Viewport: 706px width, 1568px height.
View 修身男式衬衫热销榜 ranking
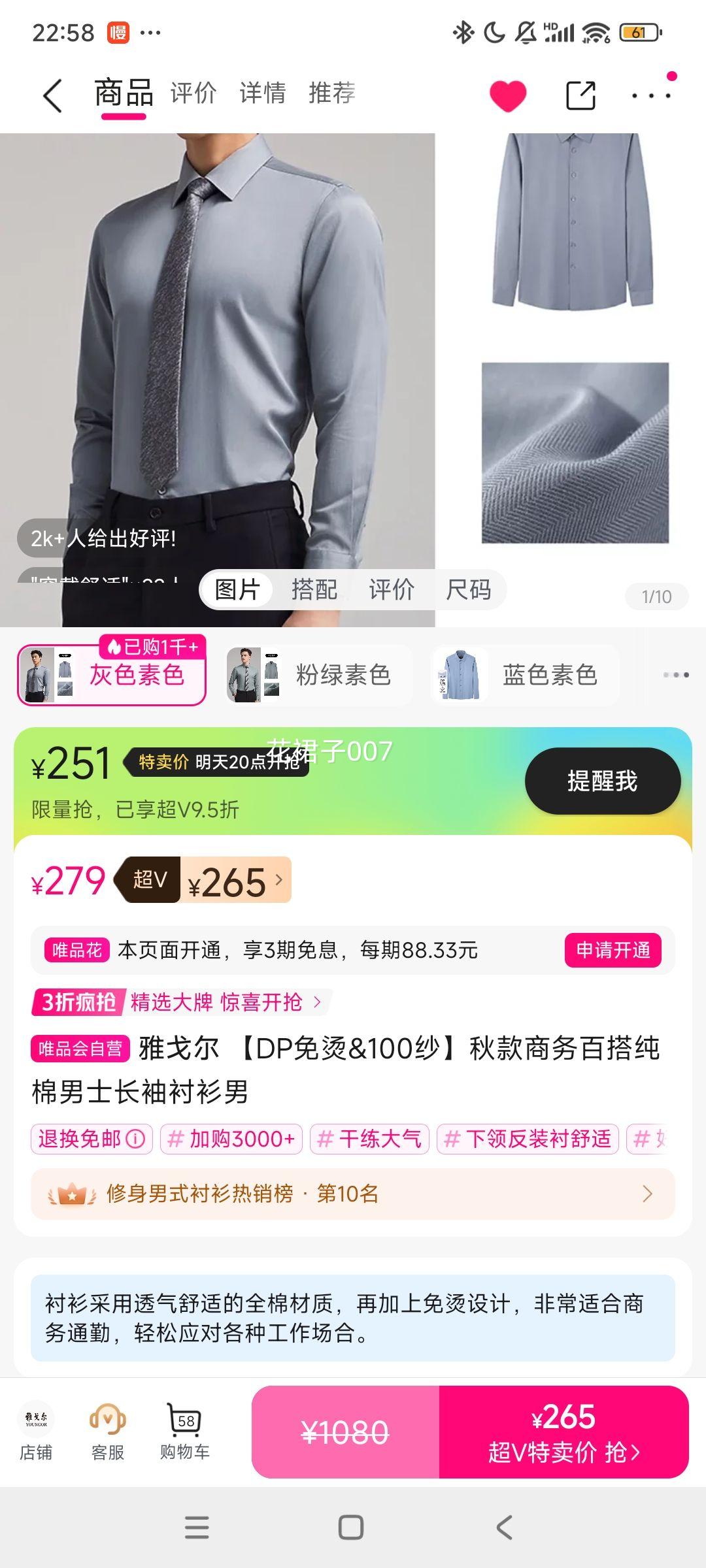pyautogui.click(x=353, y=1194)
